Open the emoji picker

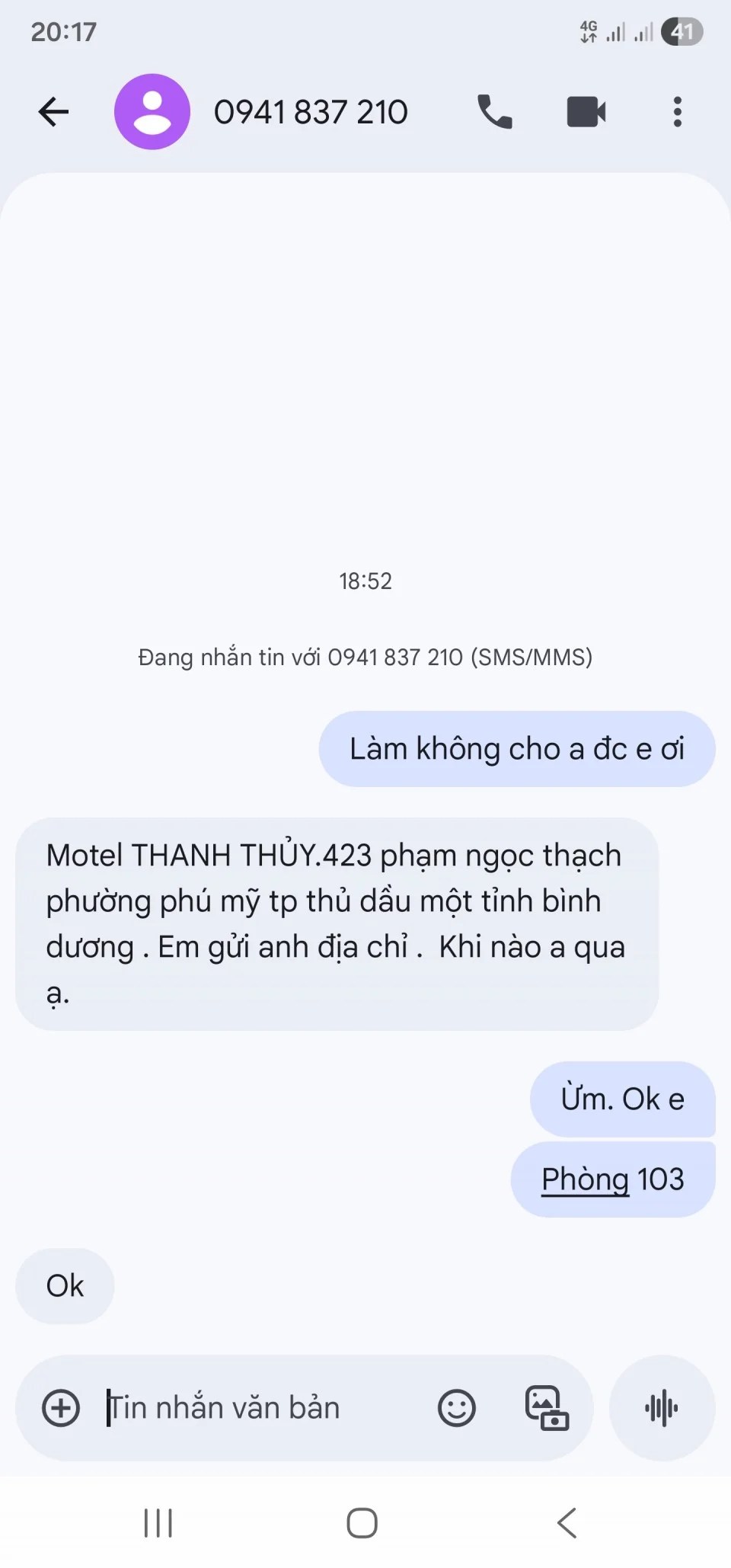[x=457, y=1407]
